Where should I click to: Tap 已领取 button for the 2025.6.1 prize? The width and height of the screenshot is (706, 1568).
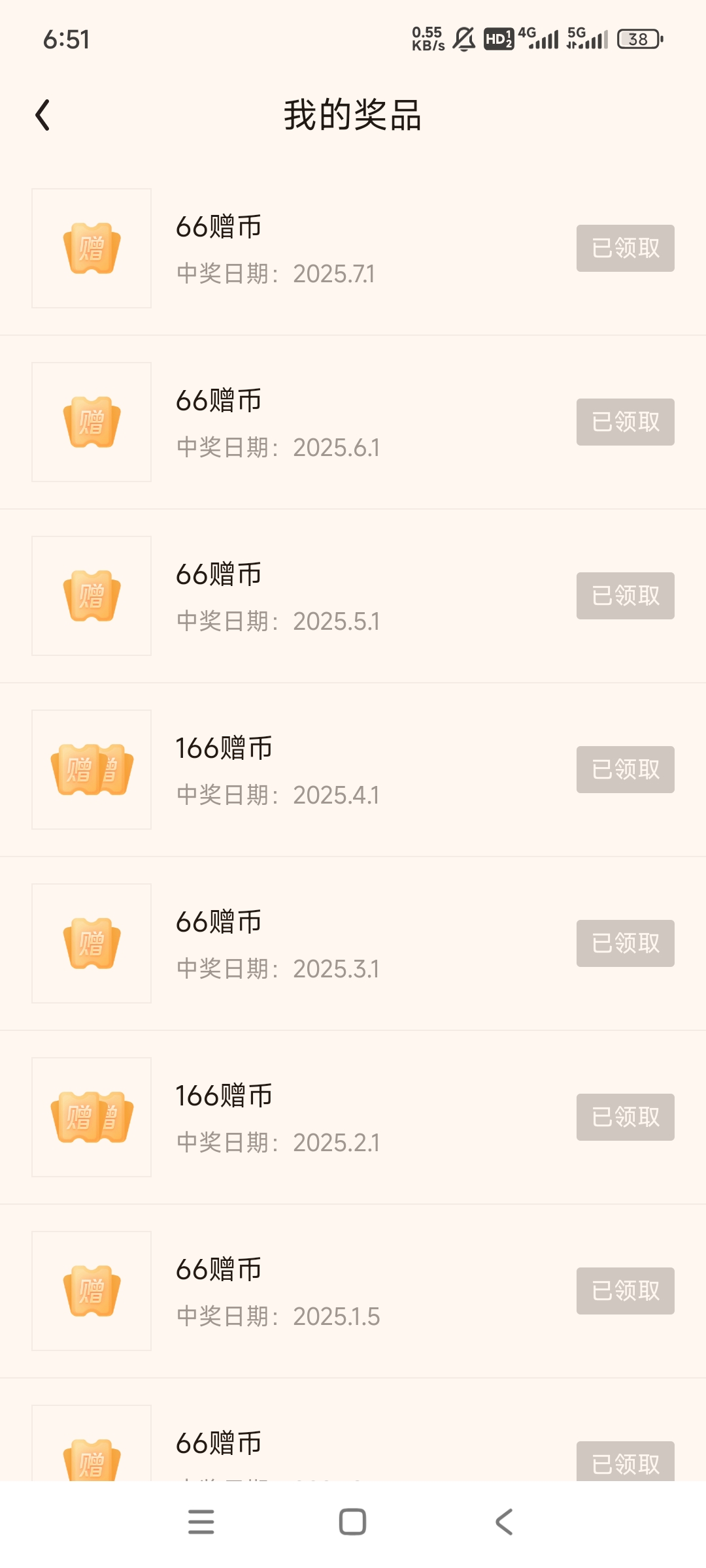coord(625,422)
